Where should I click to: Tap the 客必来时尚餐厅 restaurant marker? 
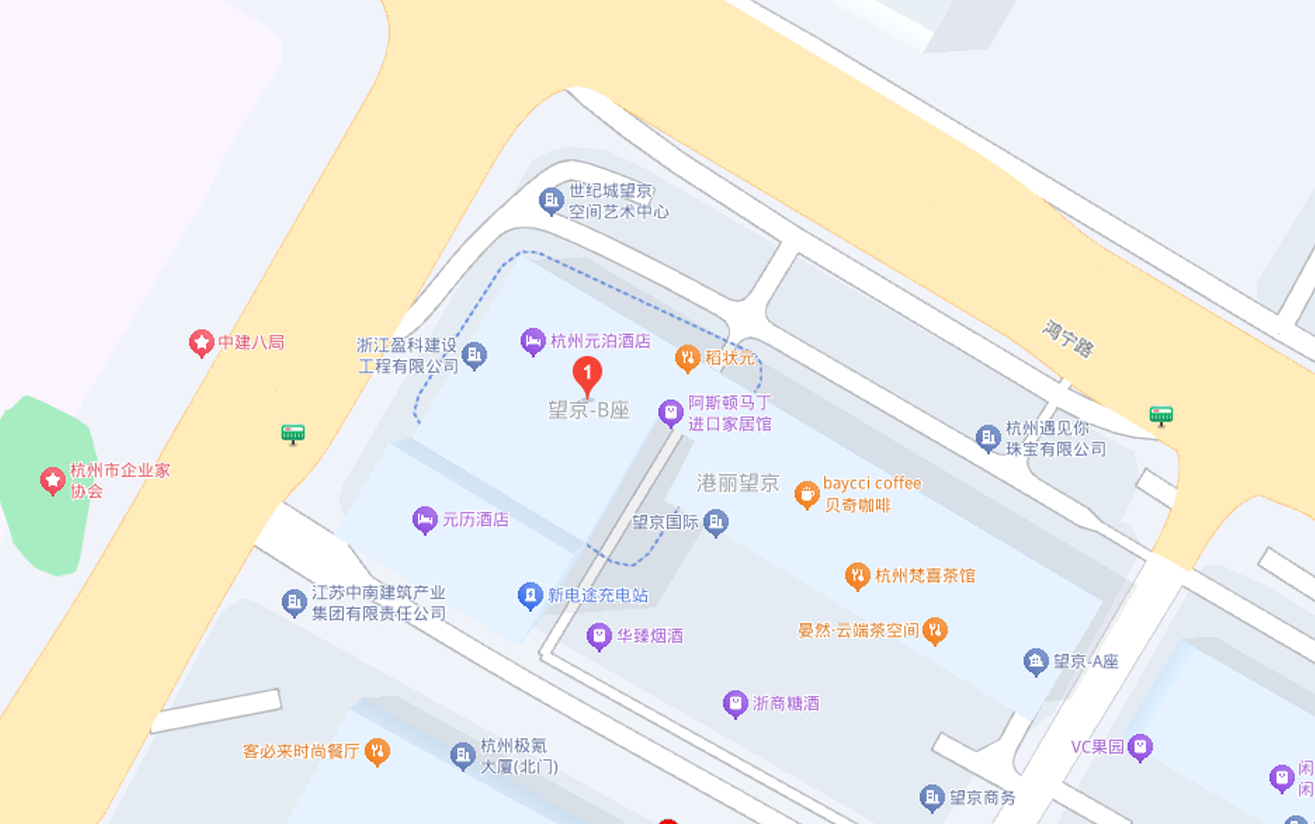click(x=377, y=750)
